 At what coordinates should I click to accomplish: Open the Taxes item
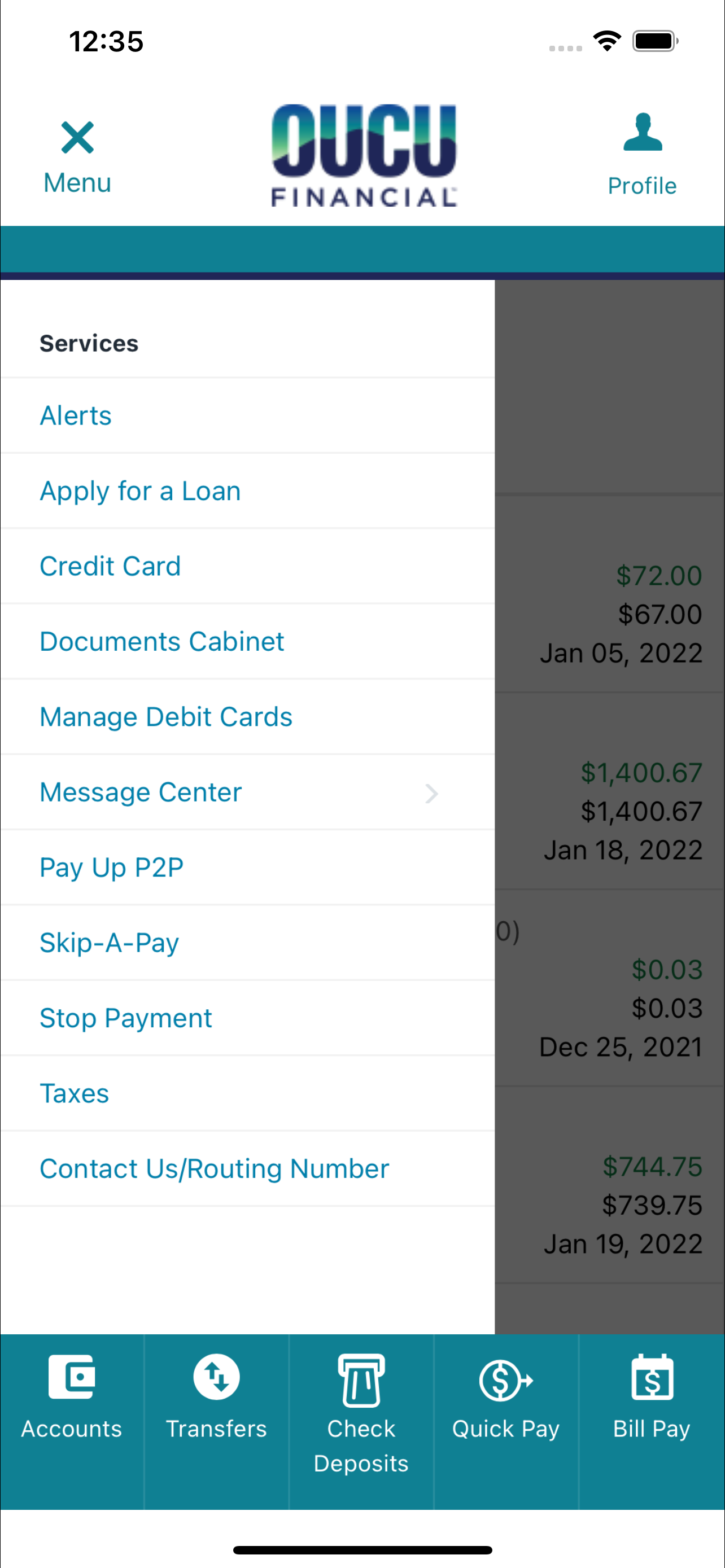[247, 1094]
